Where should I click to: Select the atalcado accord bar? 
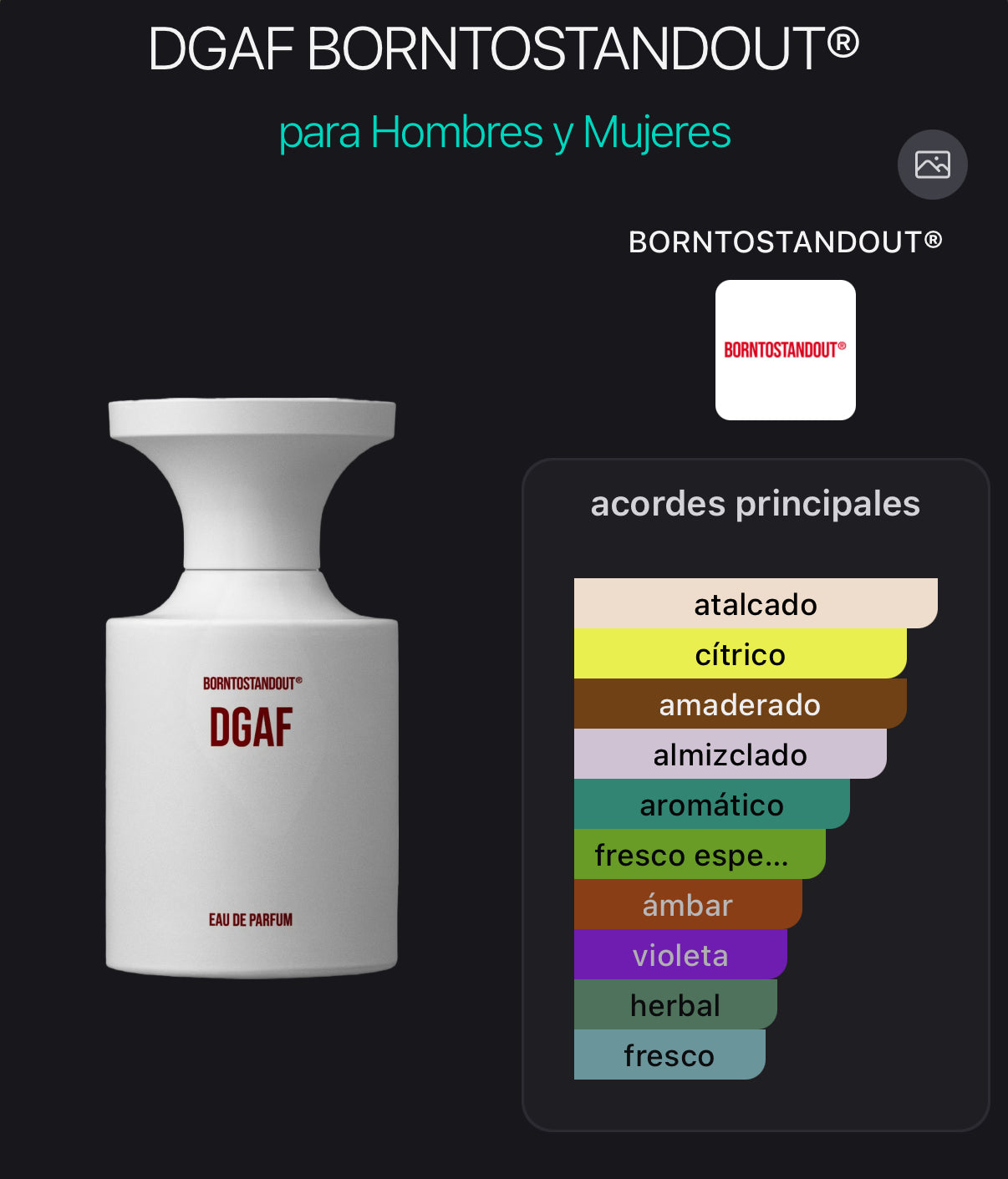pos(755,604)
